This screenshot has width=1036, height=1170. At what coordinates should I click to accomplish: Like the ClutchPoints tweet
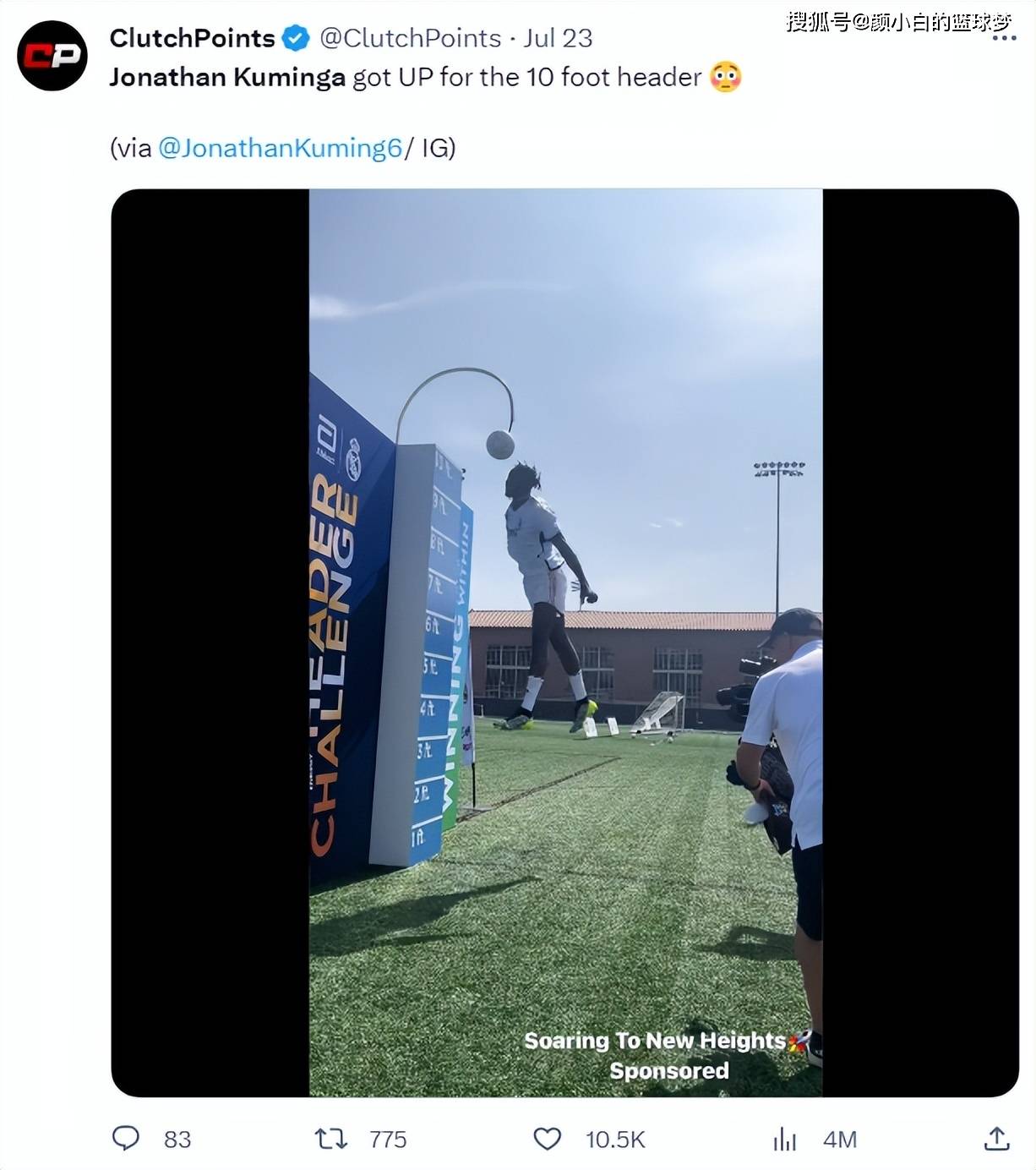(548, 1139)
